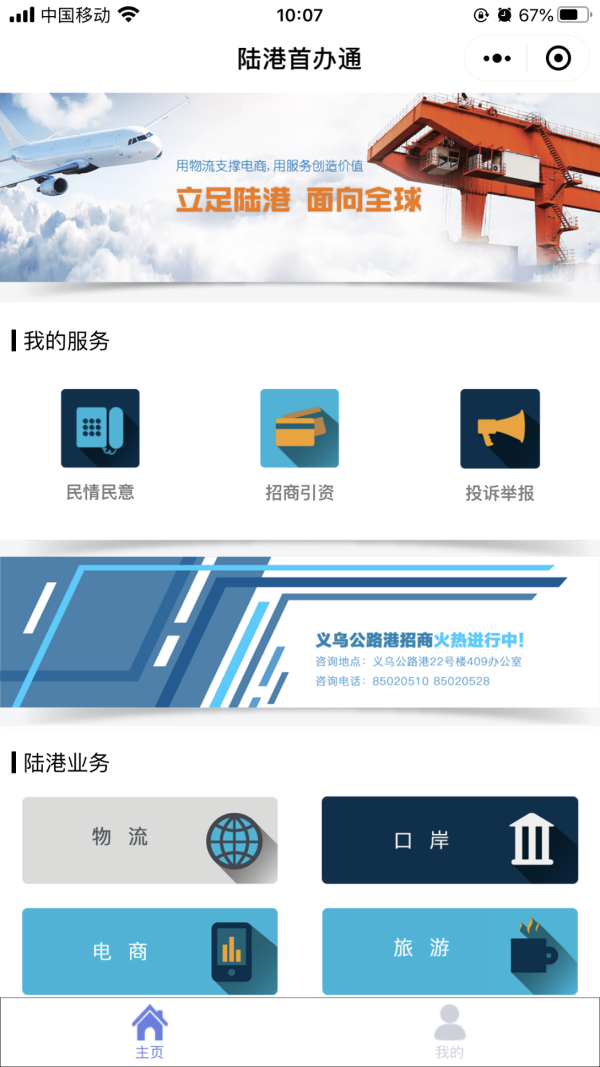Open the 招商引资 service
600x1067 pixels.
[300, 444]
